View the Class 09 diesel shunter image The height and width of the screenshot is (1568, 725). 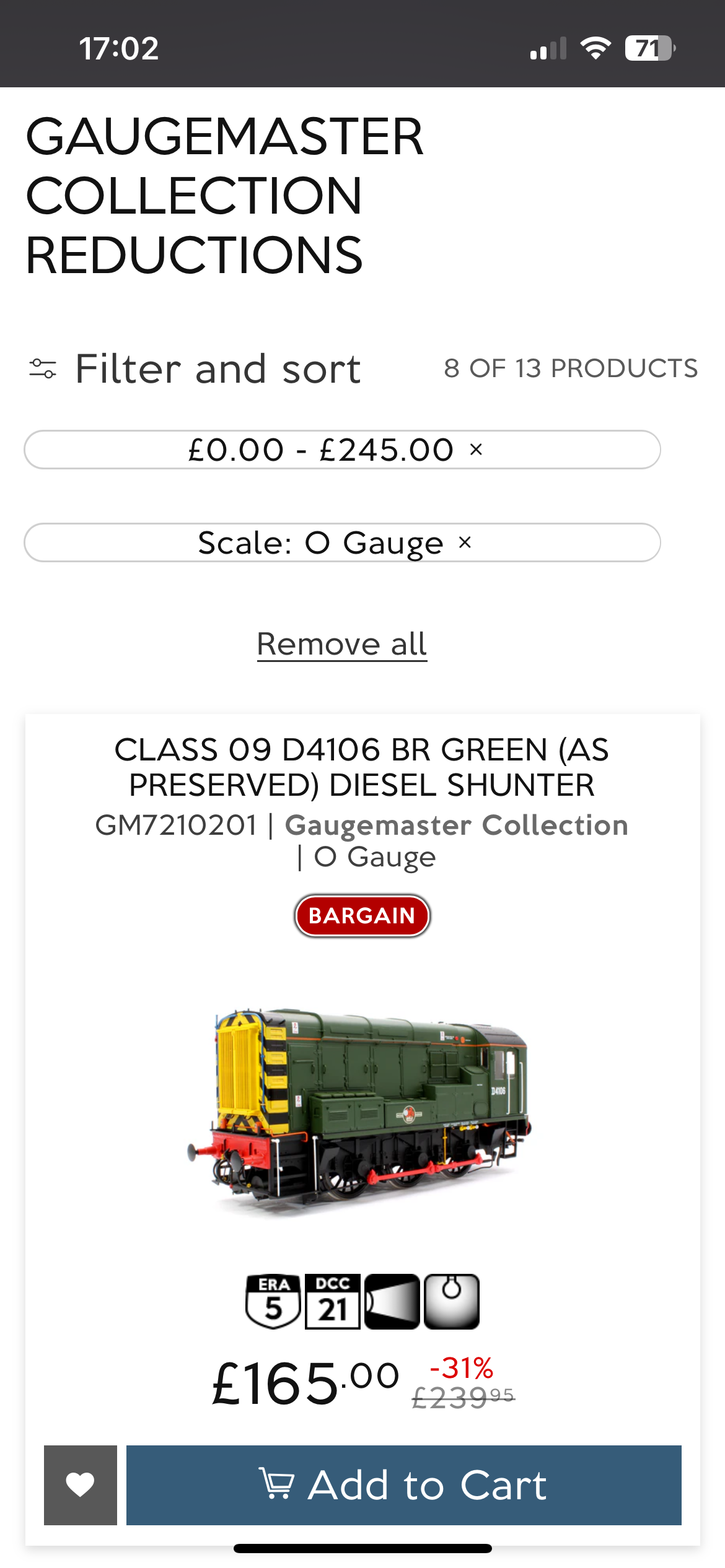(362, 1108)
